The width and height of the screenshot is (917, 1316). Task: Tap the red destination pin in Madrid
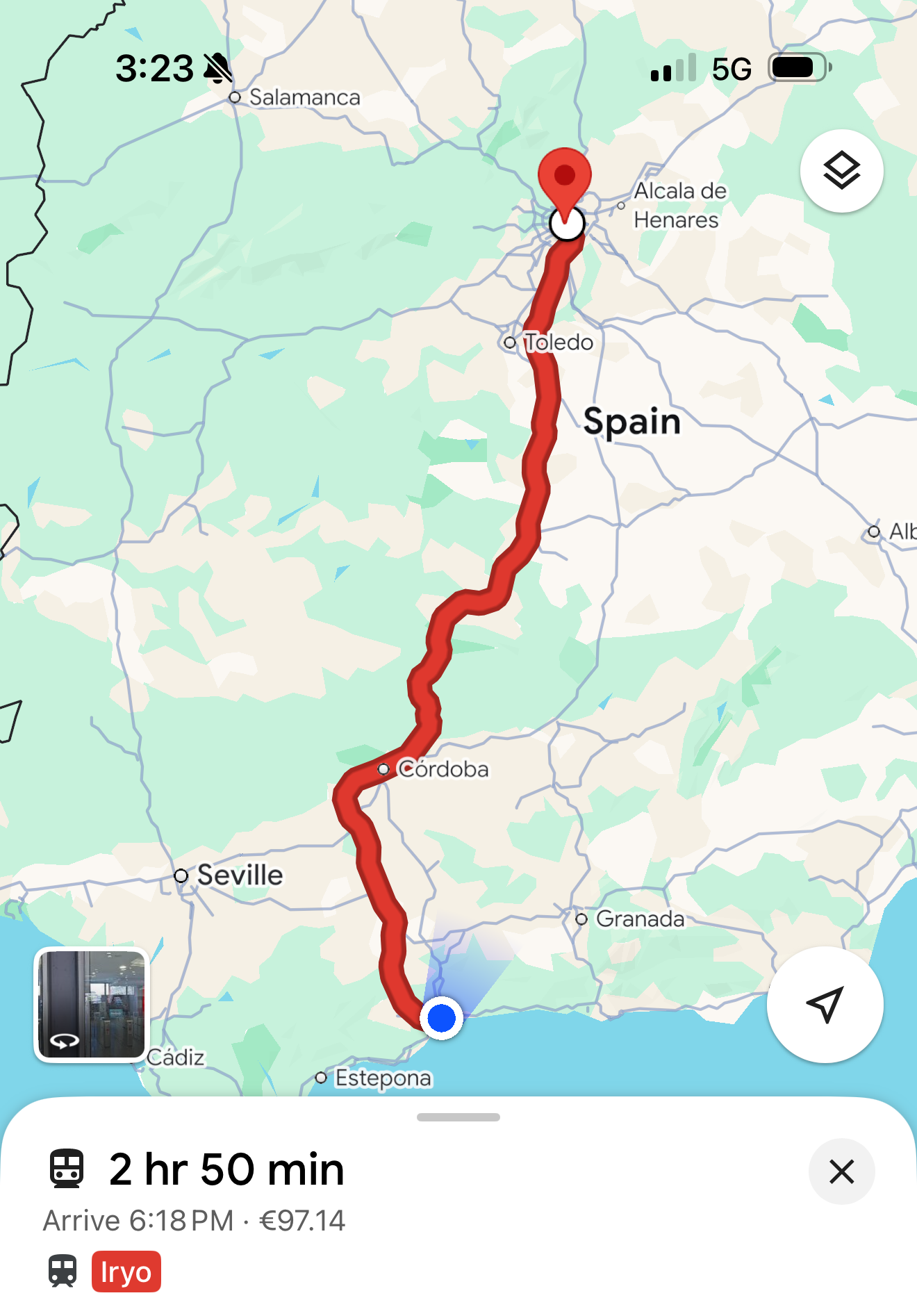[565, 176]
